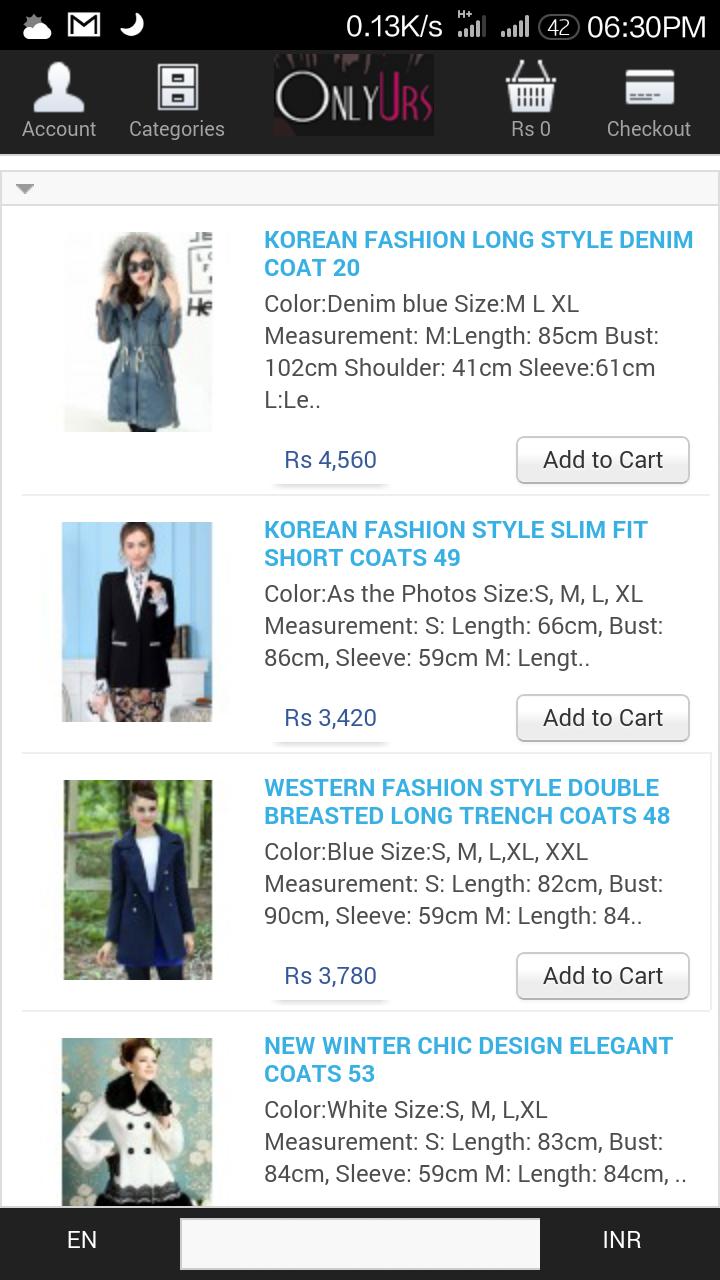Add Slim Fit Short Coats 49 to cart
This screenshot has height=1280, width=720.
point(602,718)
